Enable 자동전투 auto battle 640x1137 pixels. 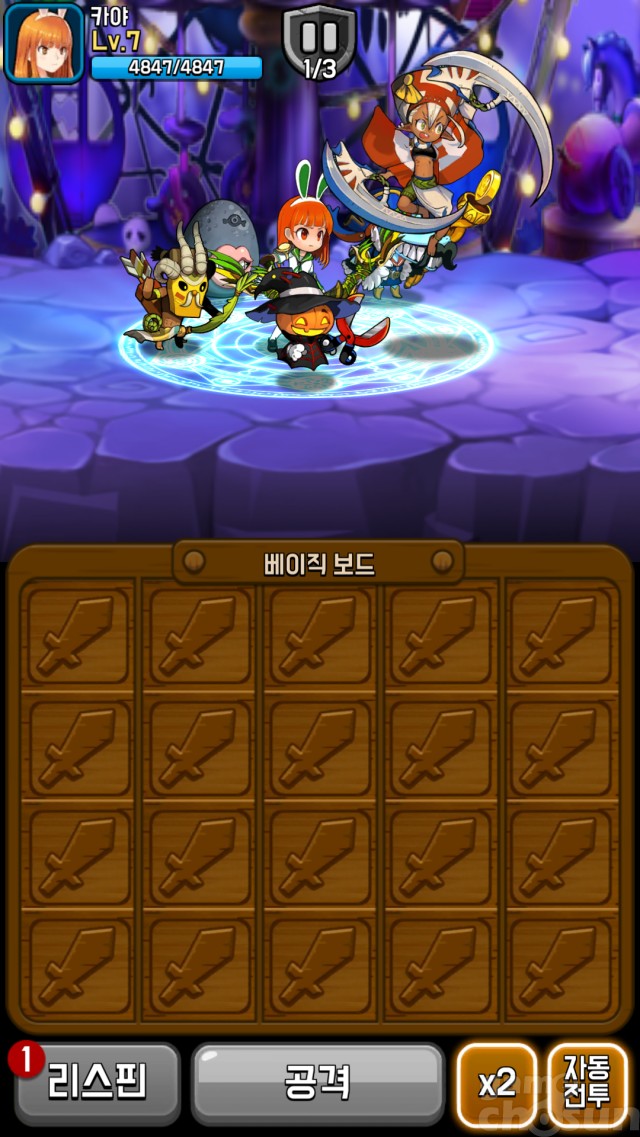point(587,1084)
